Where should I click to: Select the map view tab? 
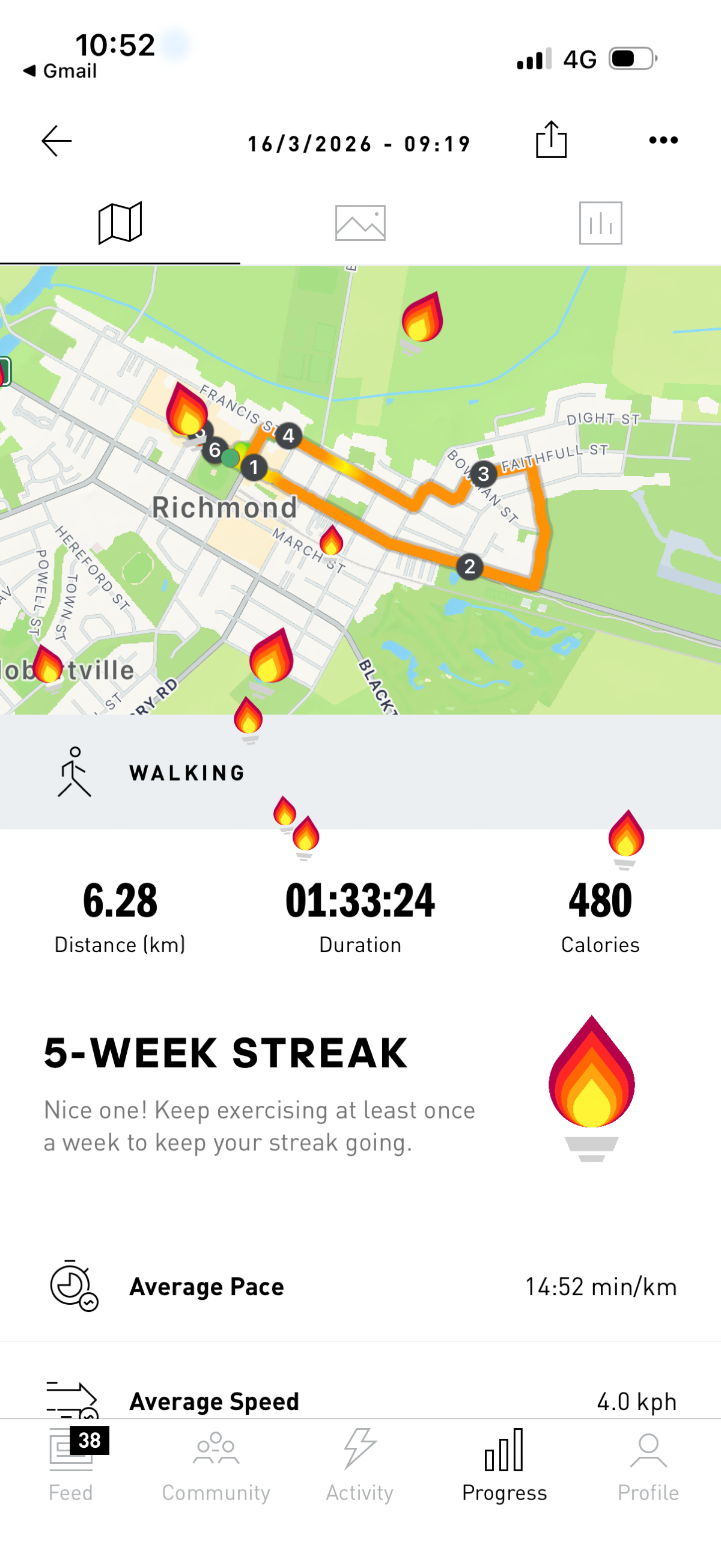pos(120,223)
